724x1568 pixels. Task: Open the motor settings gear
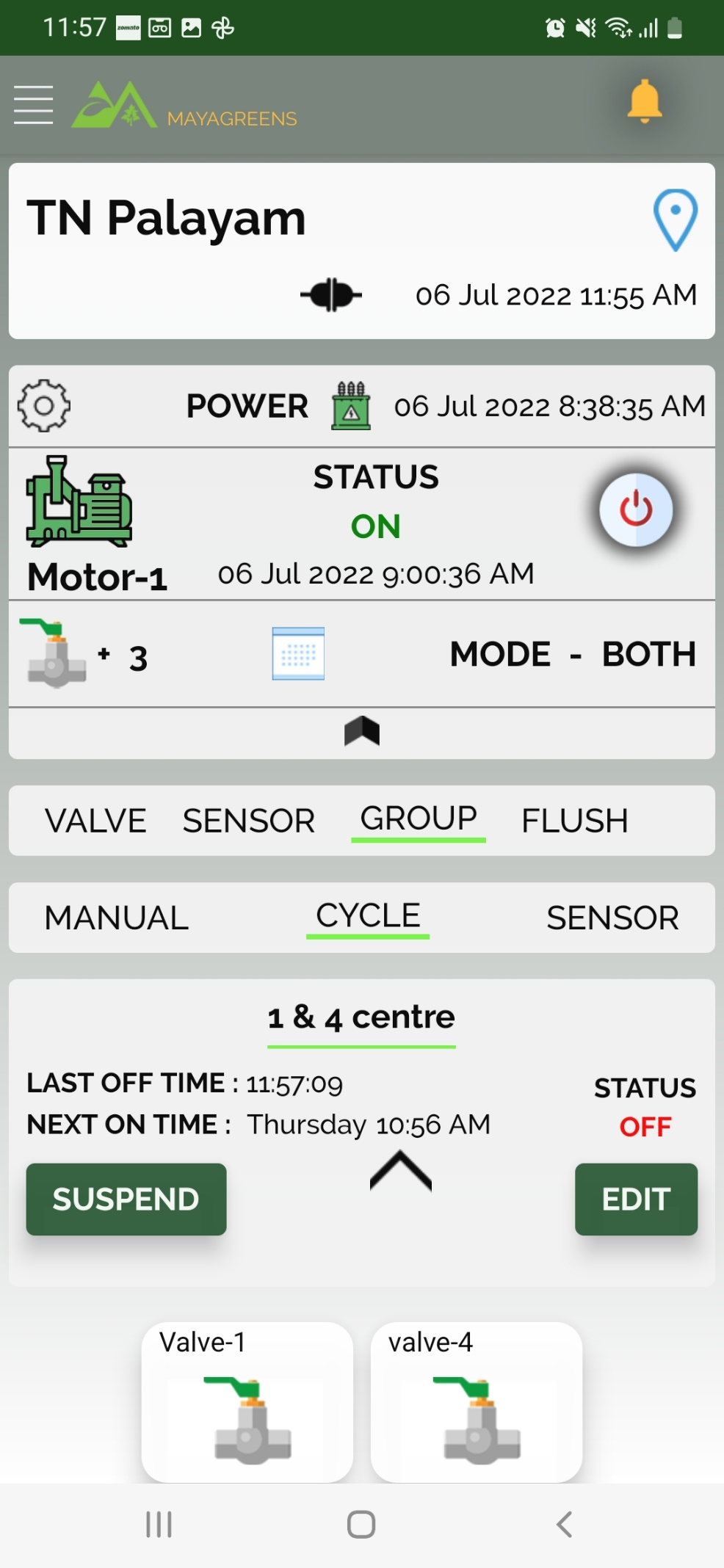(43, 406)
